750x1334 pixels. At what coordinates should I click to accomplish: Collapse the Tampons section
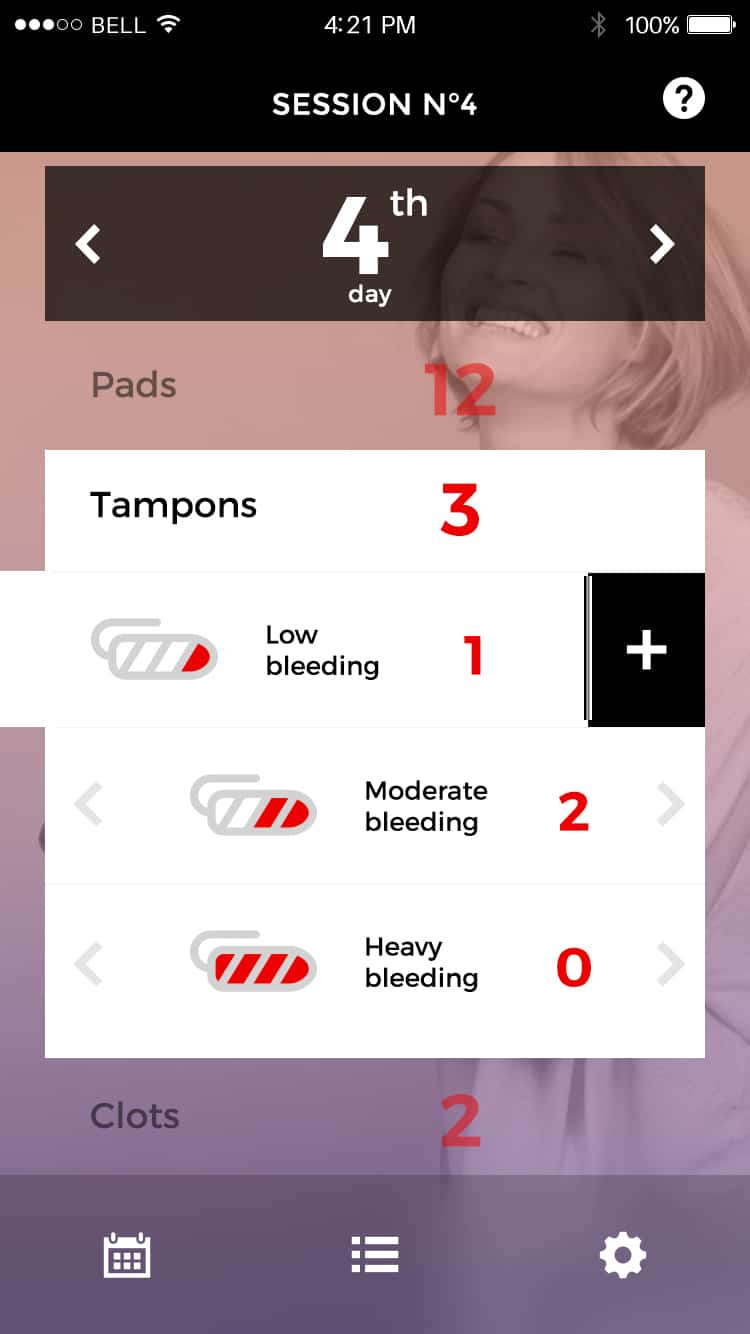pyautogui.click(x=374, y=508)
